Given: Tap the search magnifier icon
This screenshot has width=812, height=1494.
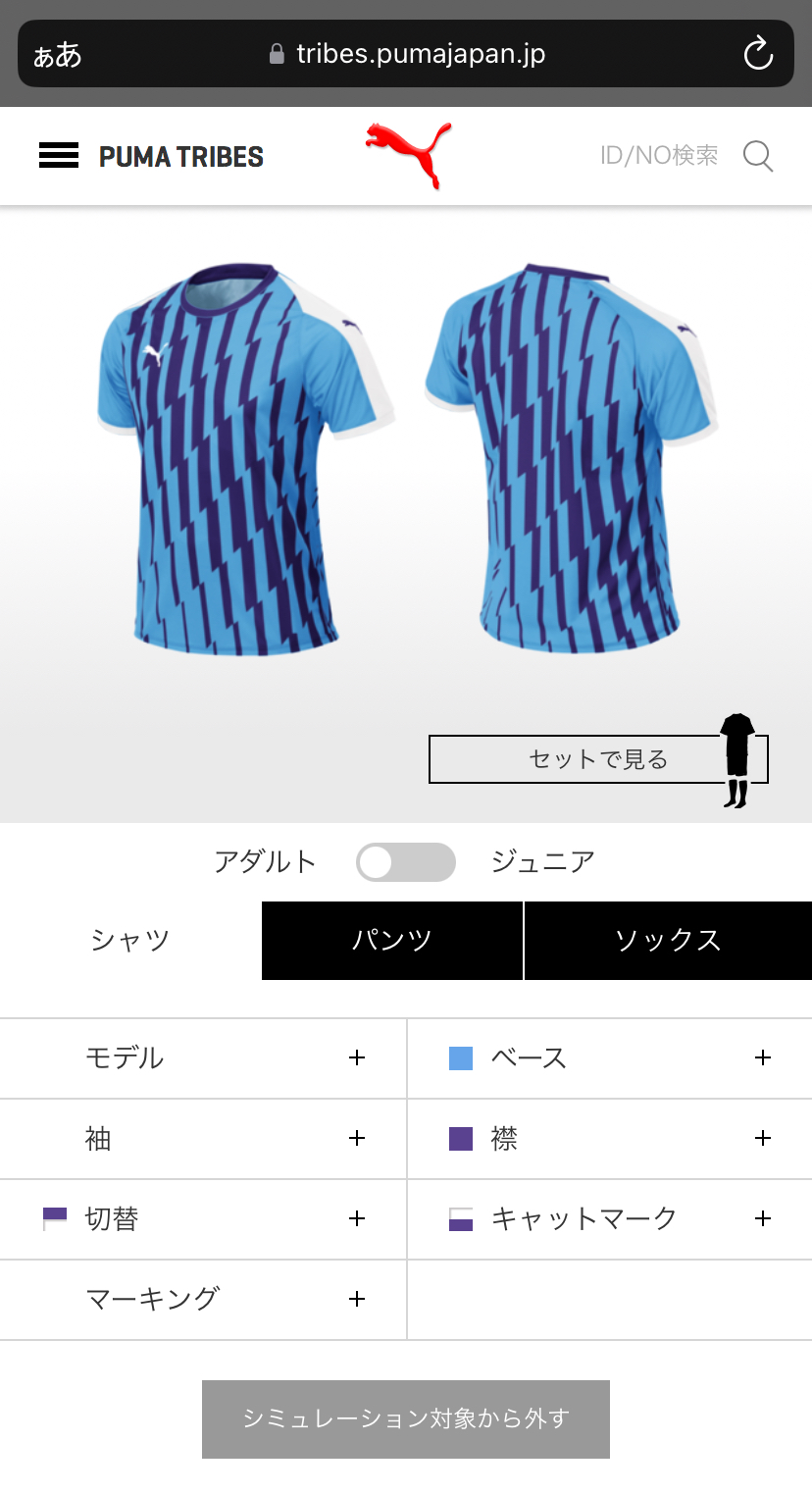Looking at the screenshot, I should point(758,156).
